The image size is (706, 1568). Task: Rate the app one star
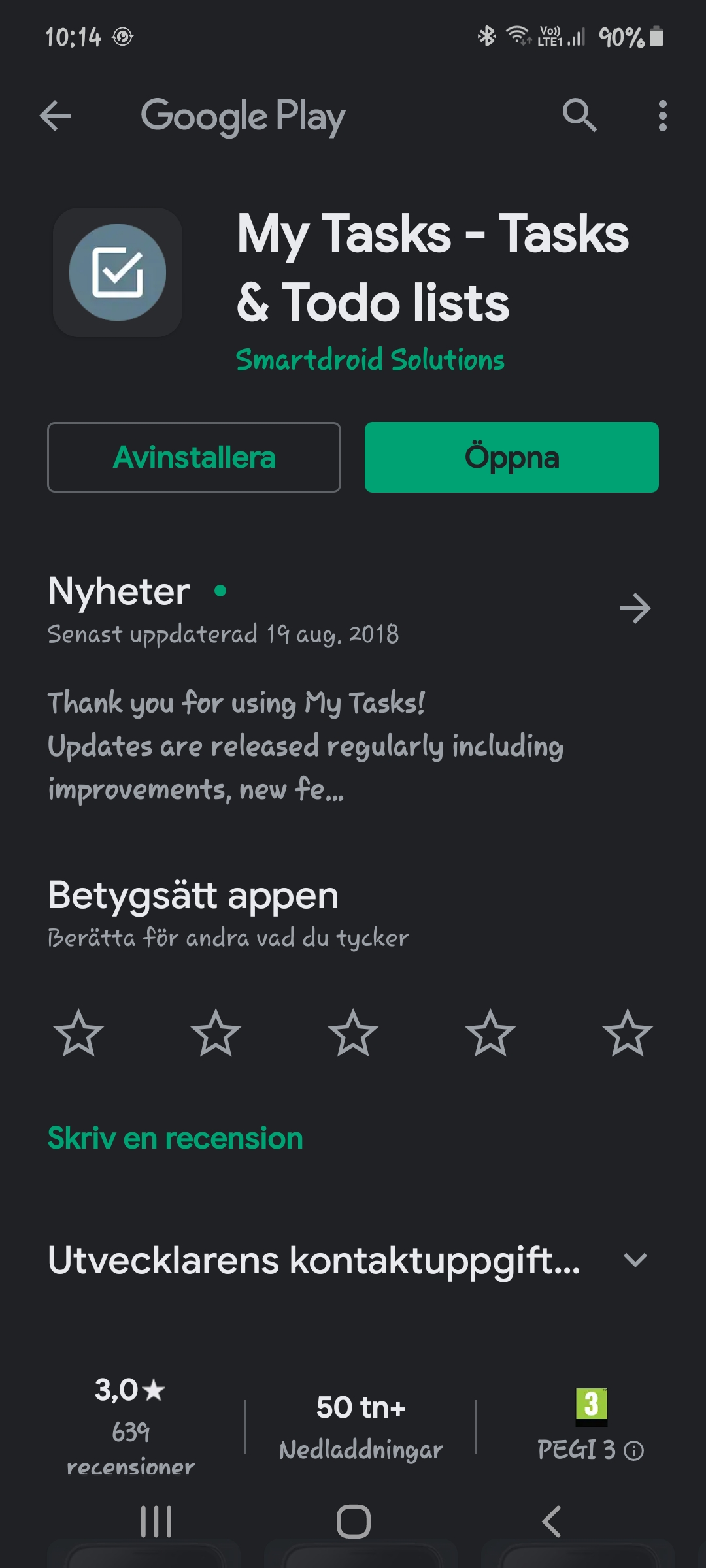click(78, 1034)
